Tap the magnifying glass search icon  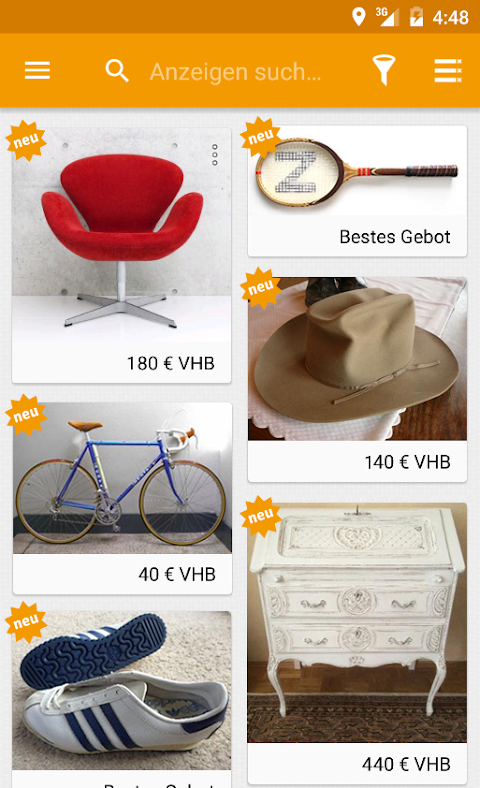click(117, 70)
